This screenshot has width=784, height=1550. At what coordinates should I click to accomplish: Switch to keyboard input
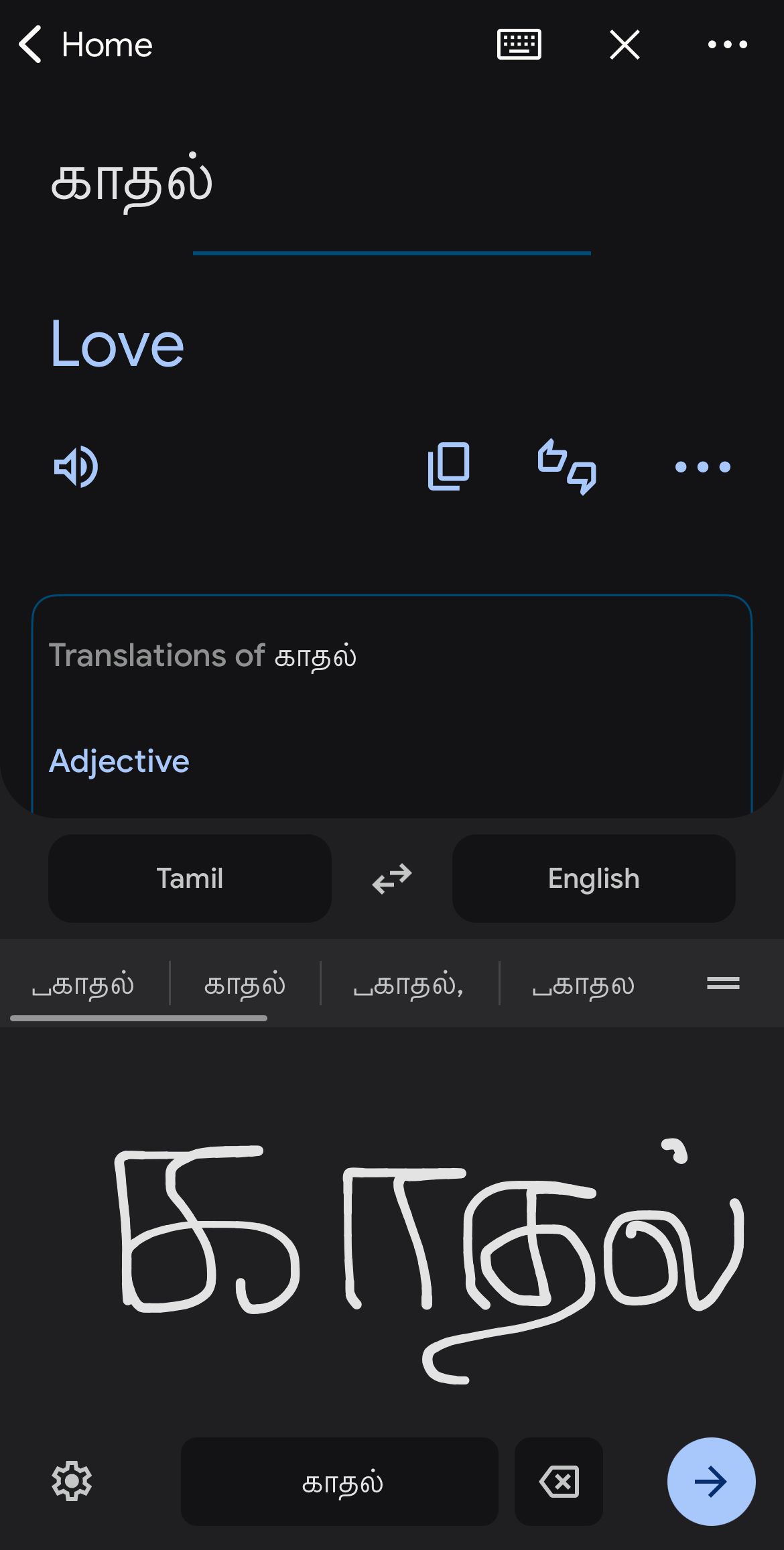519,45
